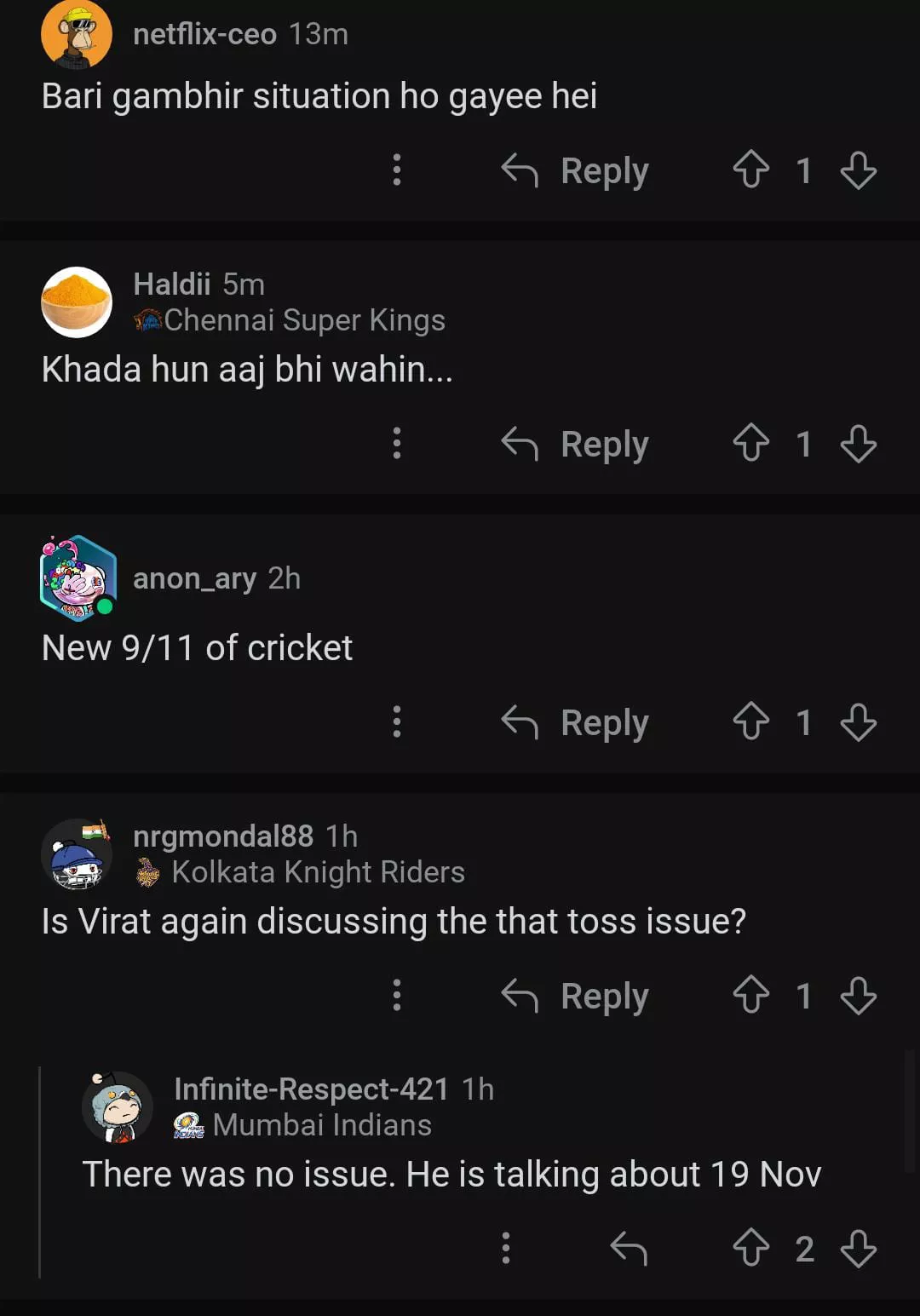Image resolution: width=920 pixels, height=1316 pixels.
Task: Reply to anon_ary's comment
Action: point(576,722)
